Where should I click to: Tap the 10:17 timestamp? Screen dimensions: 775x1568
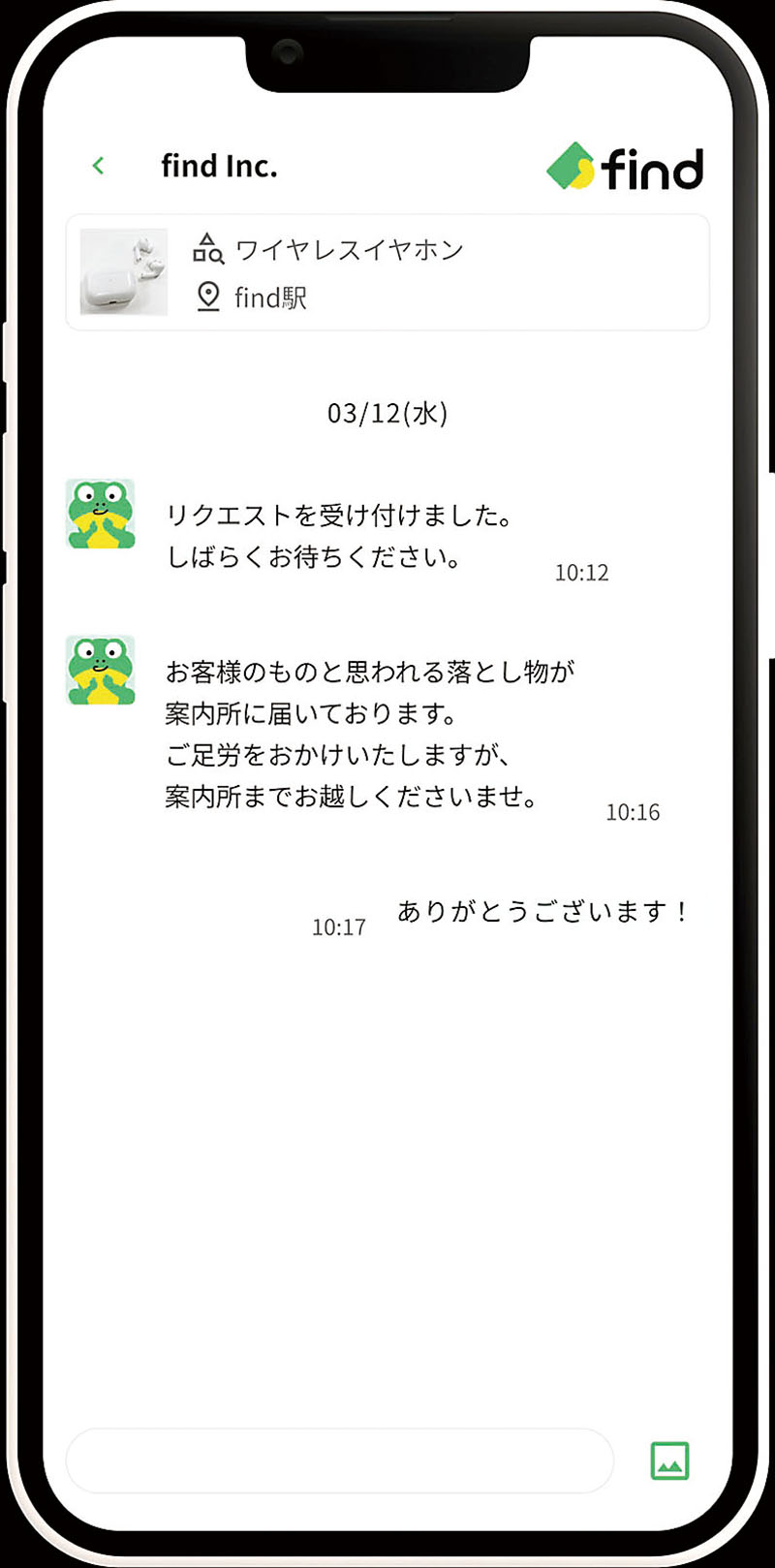(338, 927)
